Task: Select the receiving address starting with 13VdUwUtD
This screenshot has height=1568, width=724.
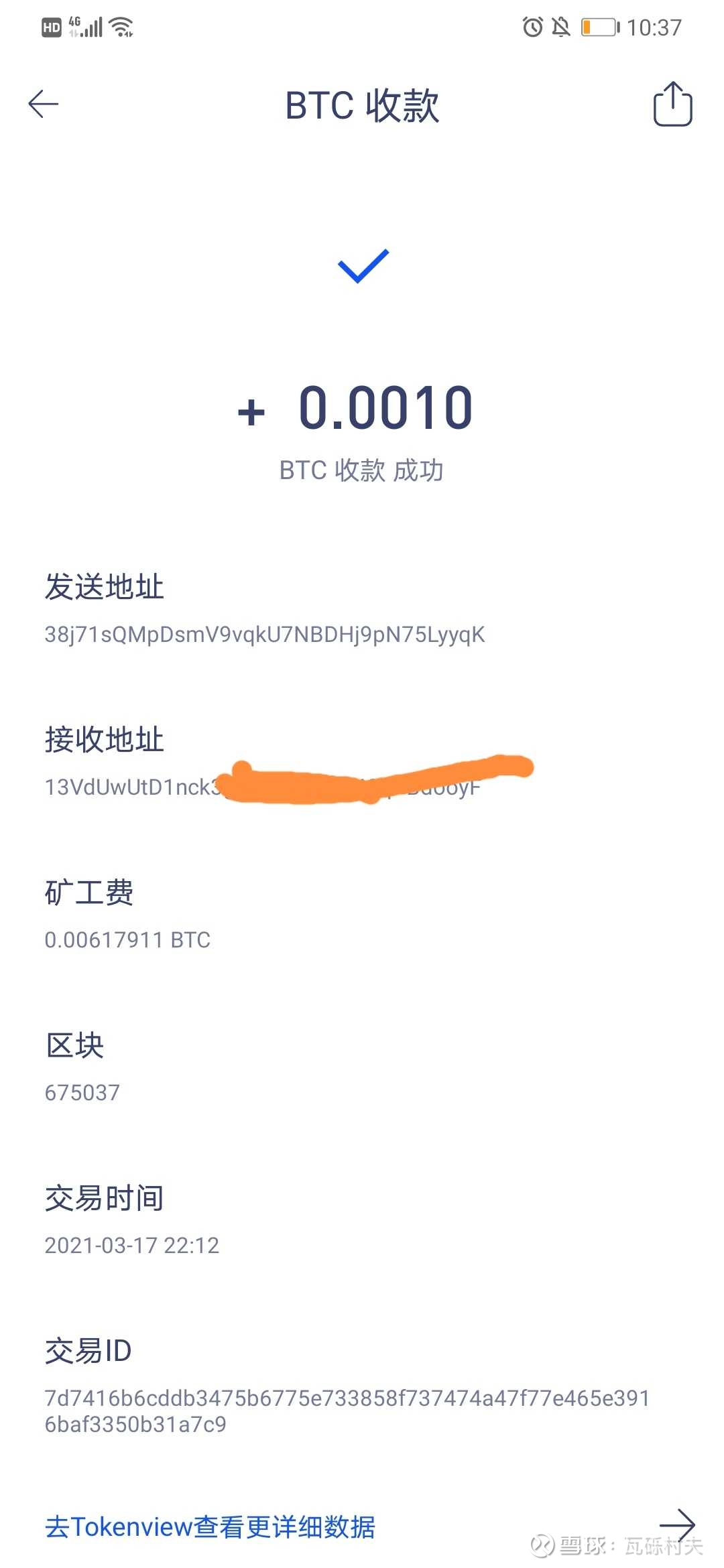Action: point(261,789)
